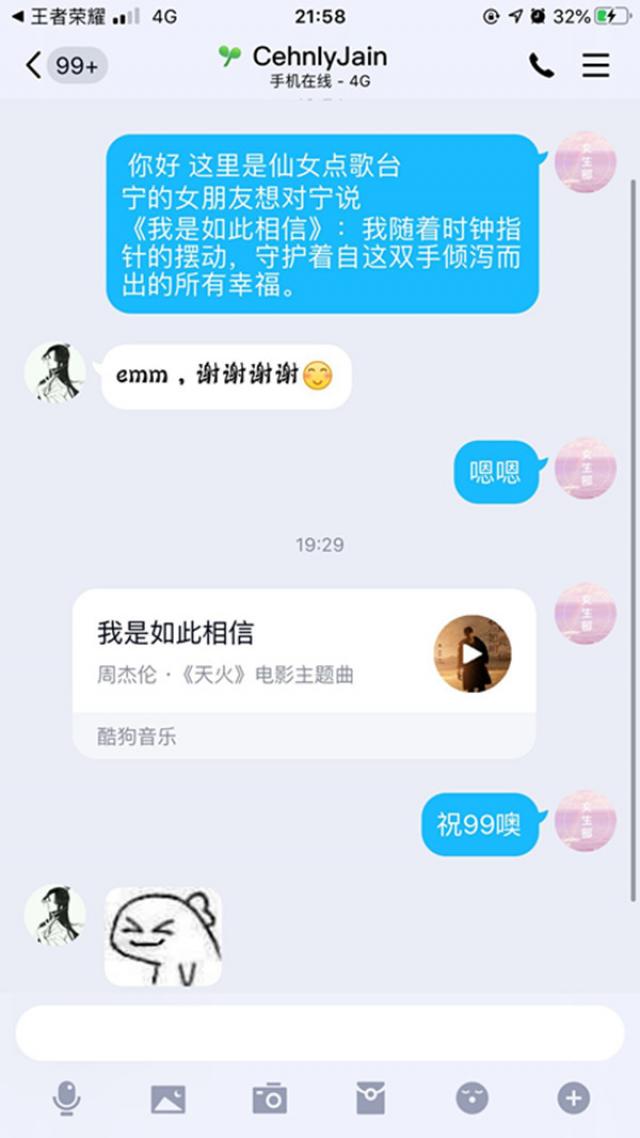
Task: Go back to the message list
Action: (x=35, y=66)
